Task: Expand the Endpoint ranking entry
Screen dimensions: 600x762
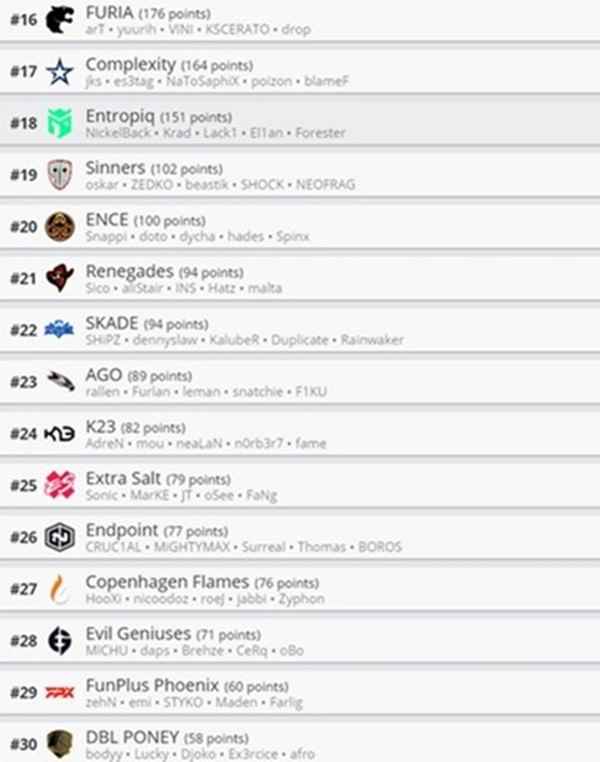Action: tap(300, 538)
